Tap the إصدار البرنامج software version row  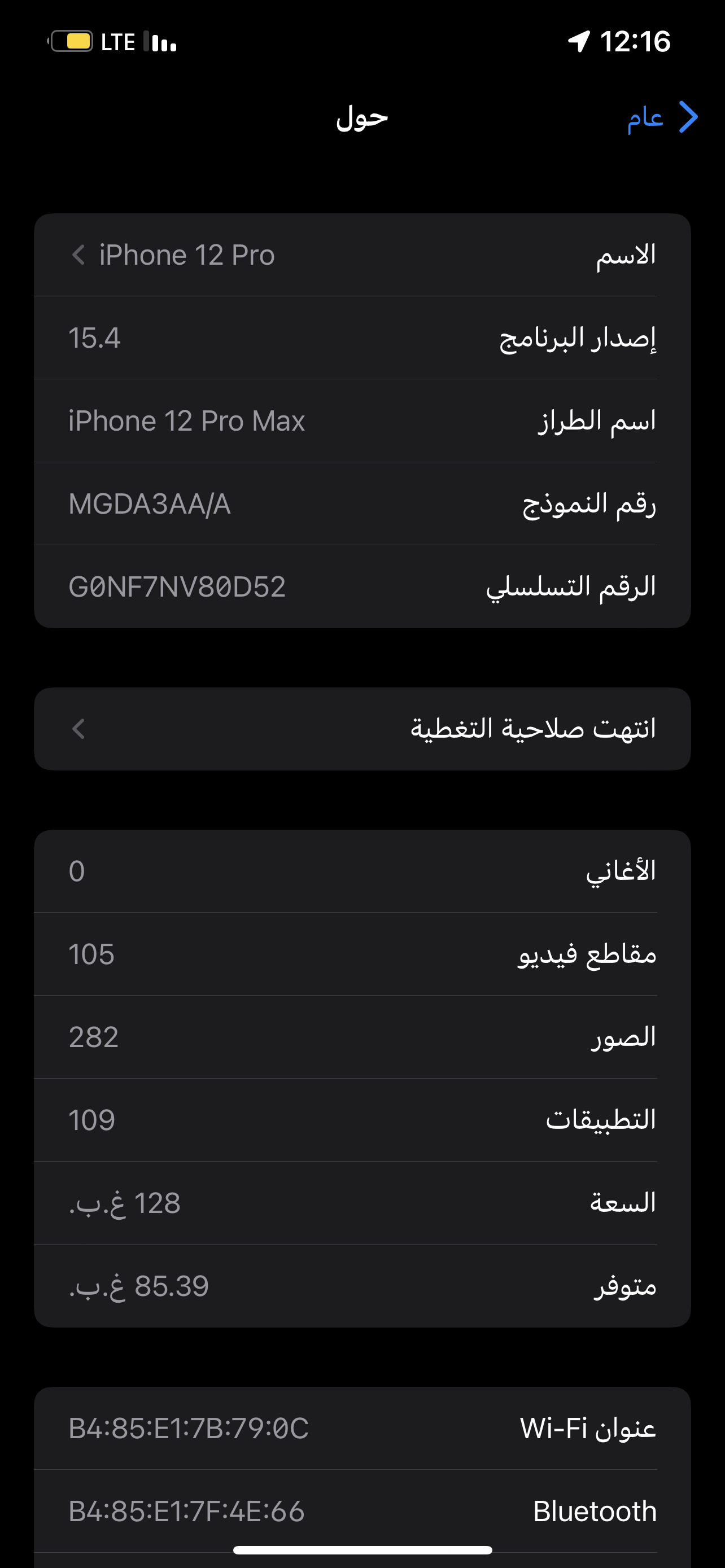362,338
